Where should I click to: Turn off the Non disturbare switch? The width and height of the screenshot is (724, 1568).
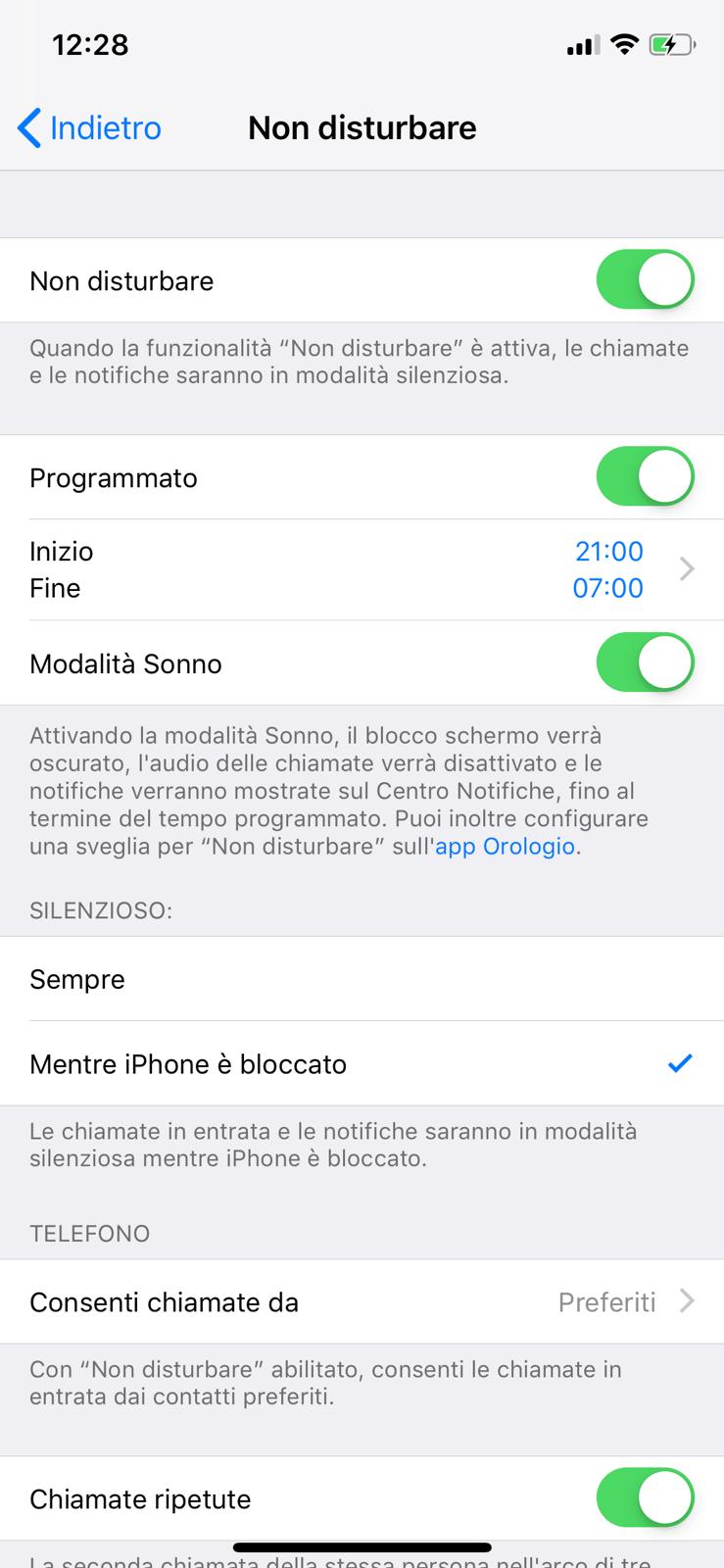(645, 280)
